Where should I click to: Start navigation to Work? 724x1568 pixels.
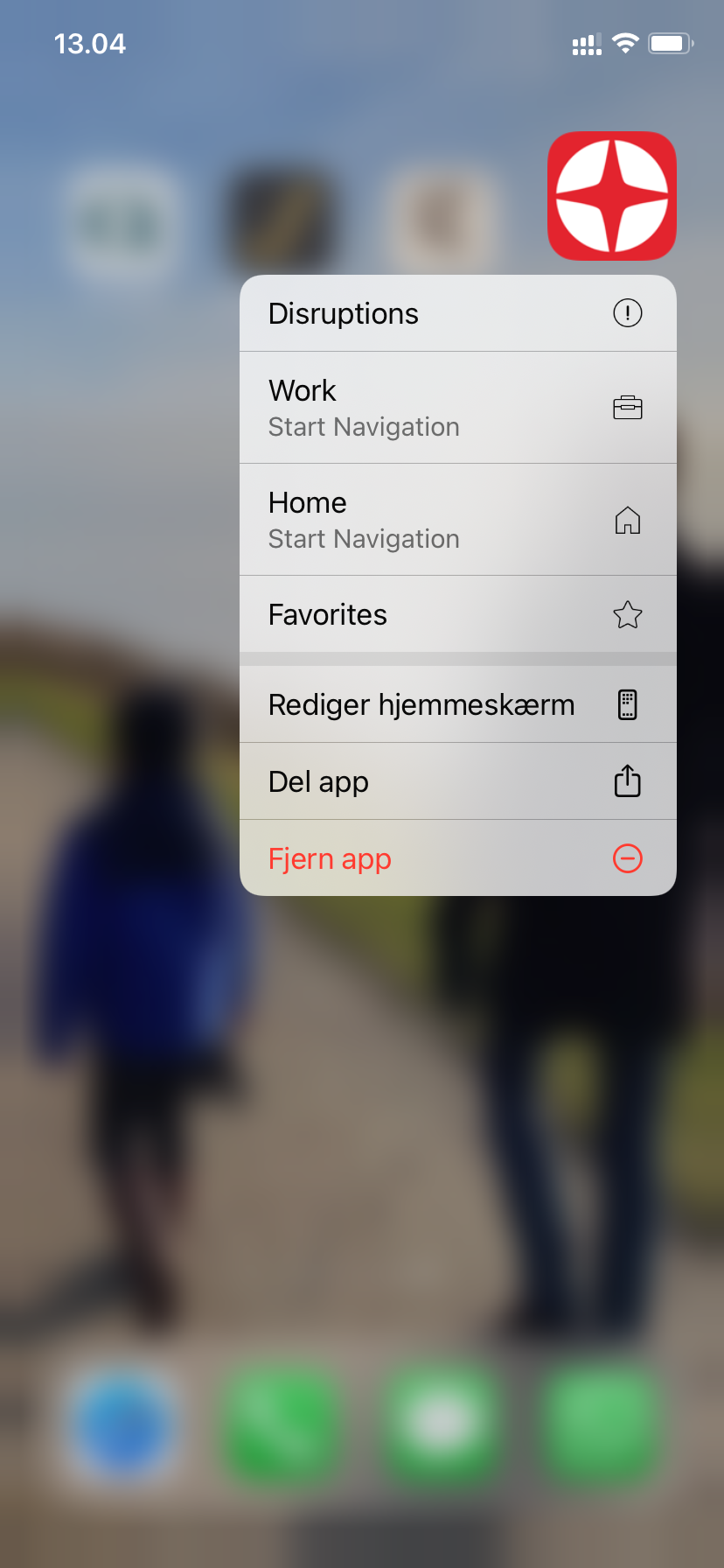(458, 408)
